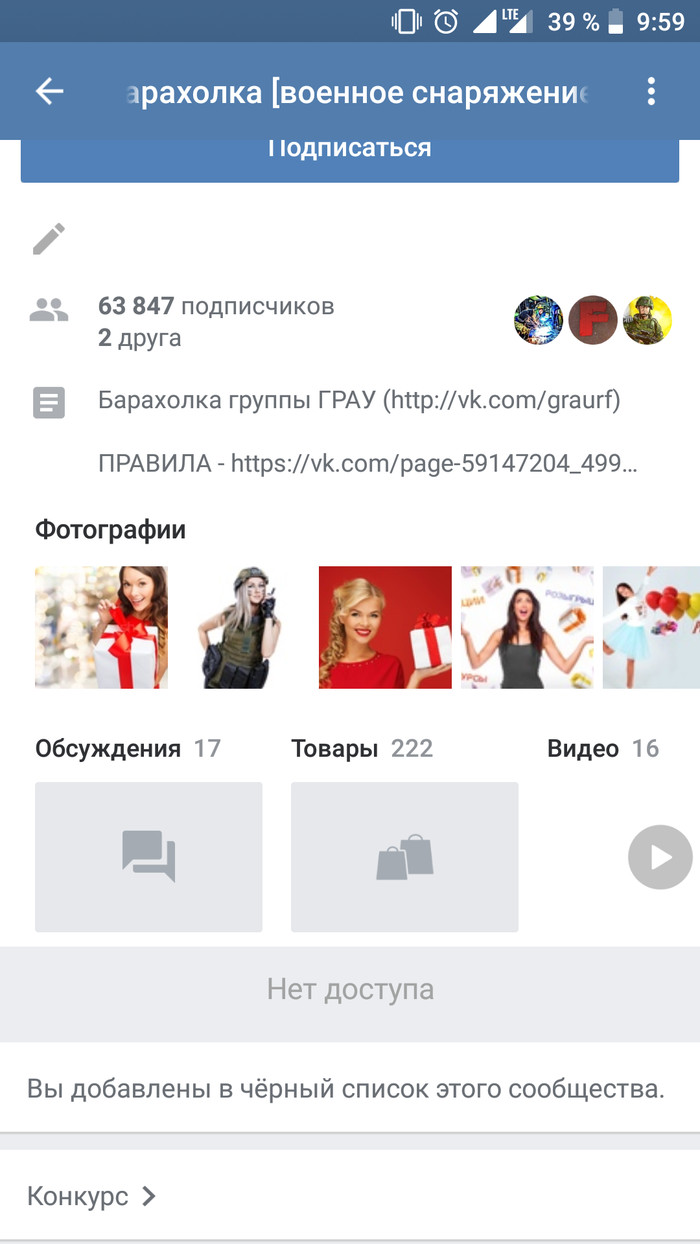
Task: Open photo with red balloons
Action: [651, 627]
